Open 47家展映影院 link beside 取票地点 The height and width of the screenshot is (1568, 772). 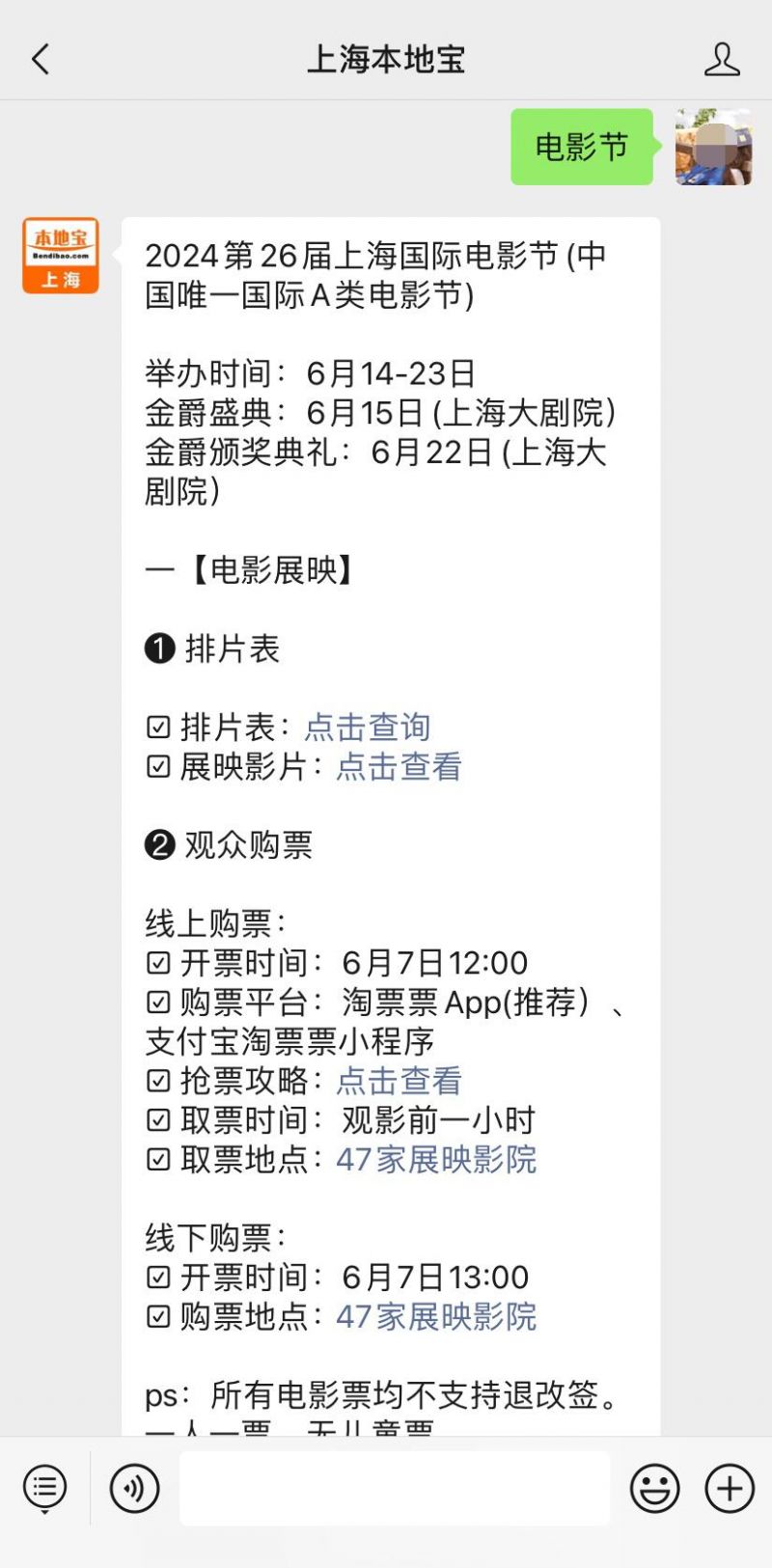tap(436, 1159)
